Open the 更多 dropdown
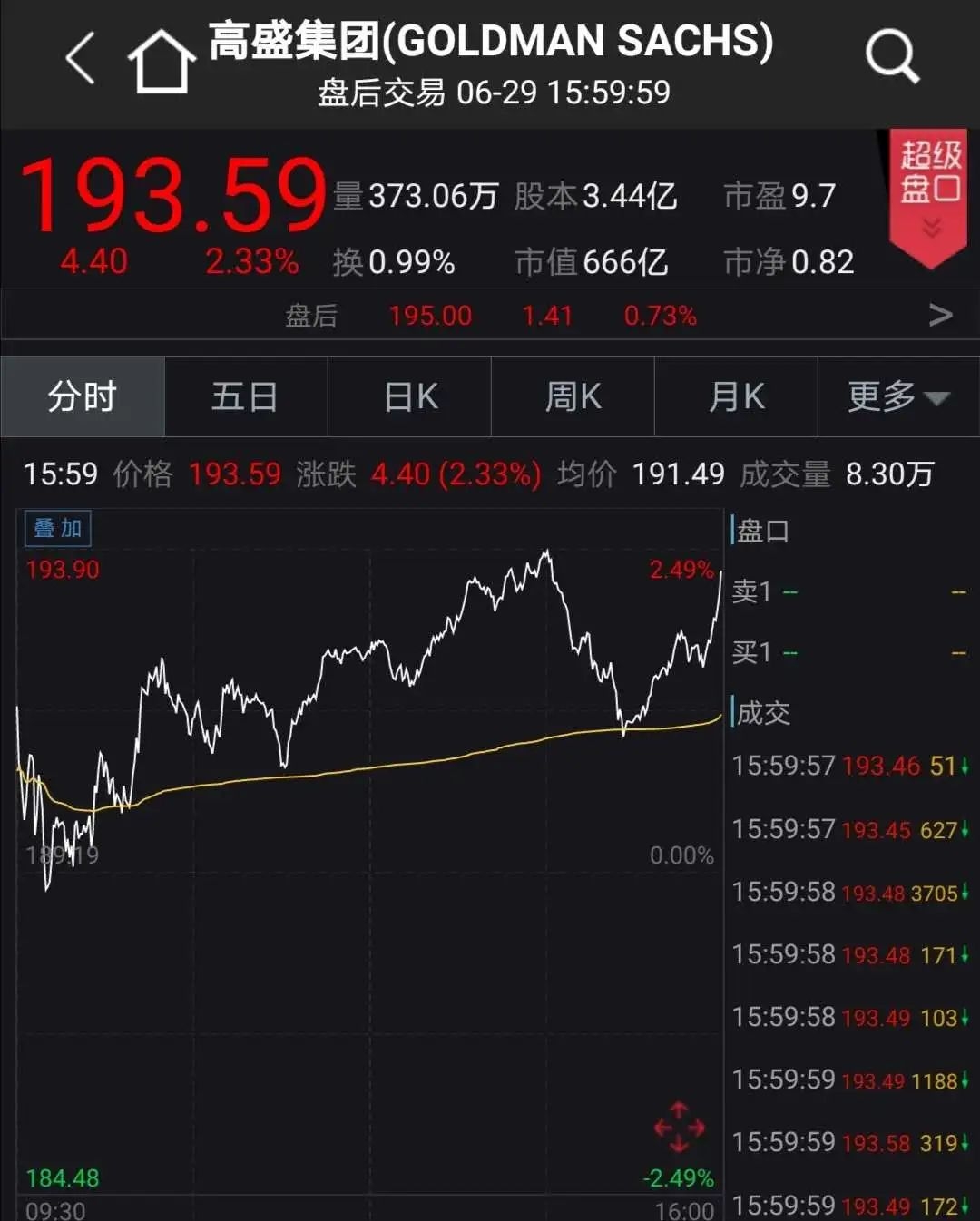Image resolution: width=980 pixels, height=1221 pixels. [x=897, y=396]
